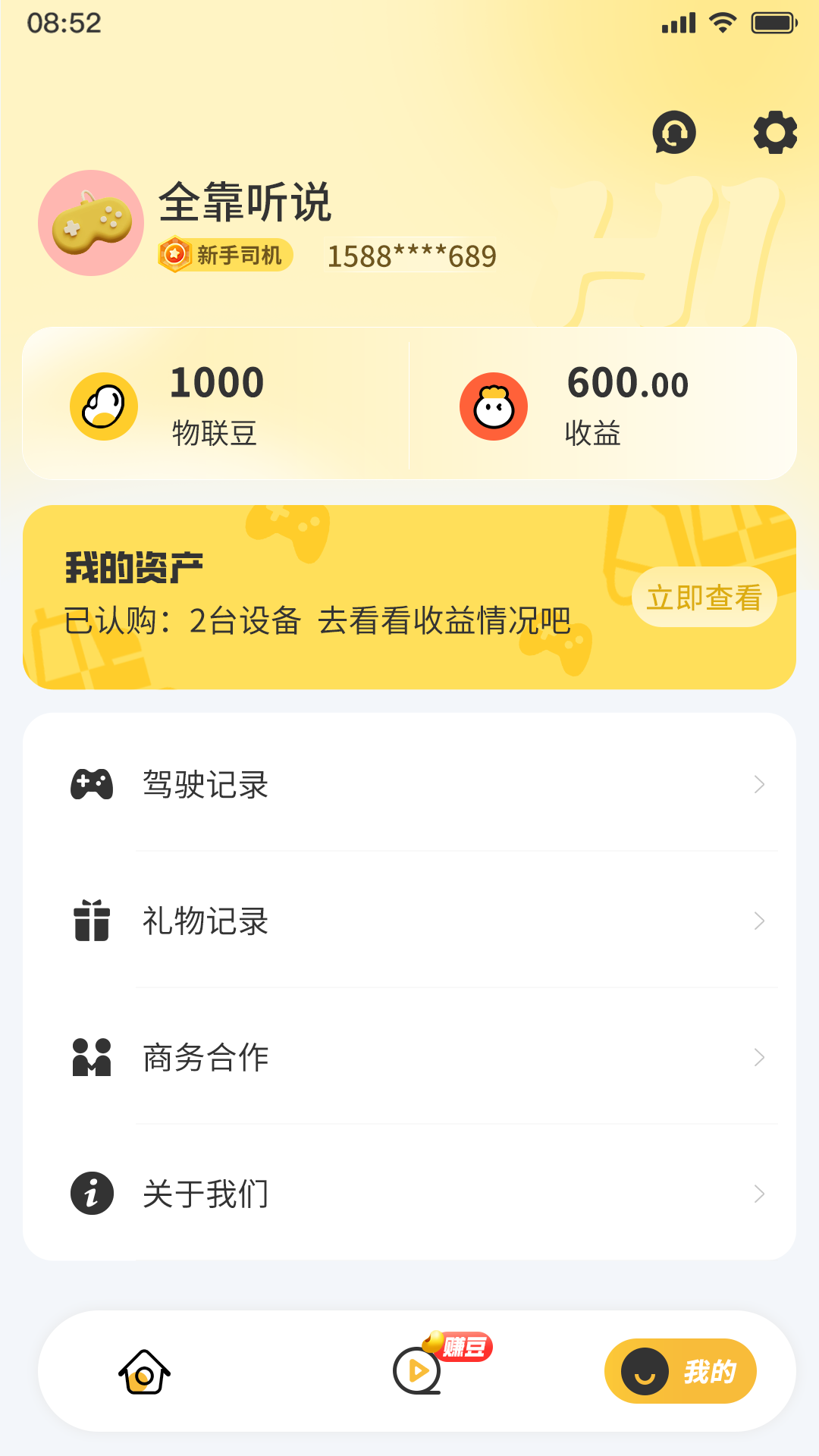Select the 驾驶记录 gamepad icon
The image size is (819, 1456).
(x=91, y=785)
